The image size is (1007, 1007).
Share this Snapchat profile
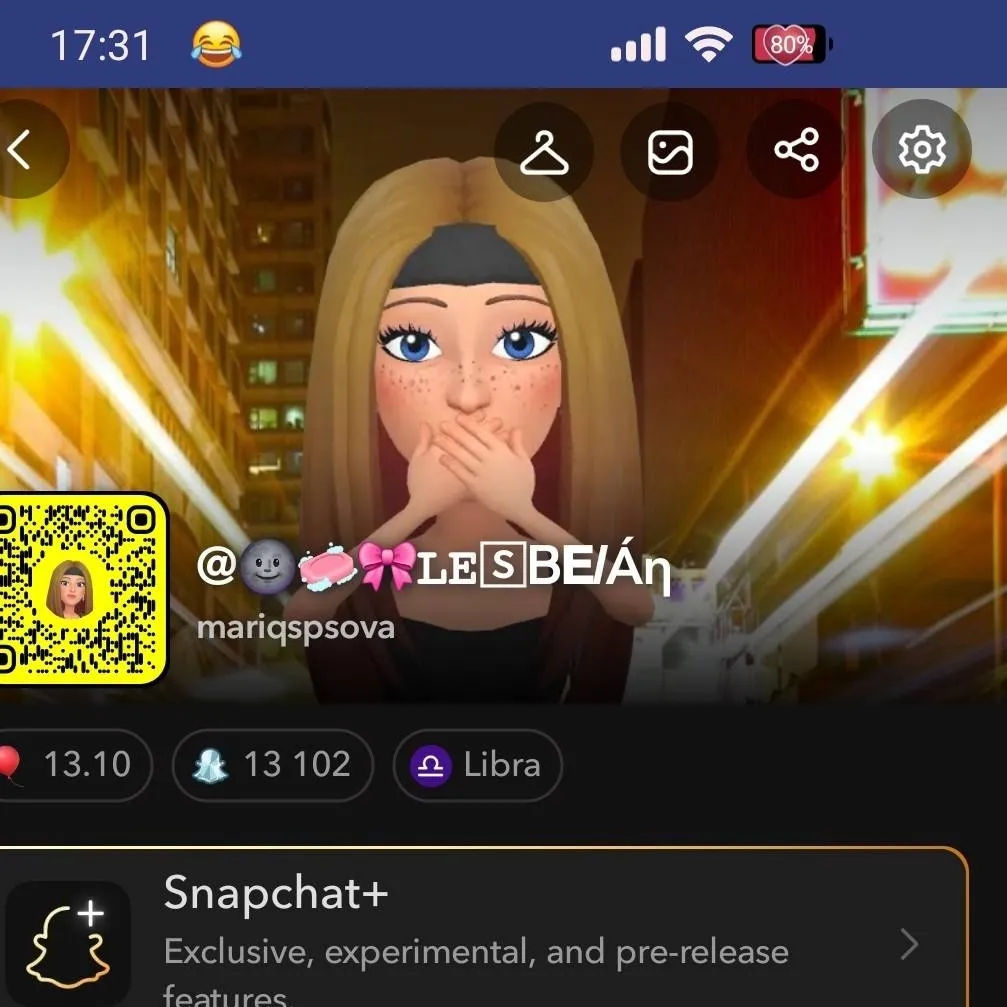(796, 151)
